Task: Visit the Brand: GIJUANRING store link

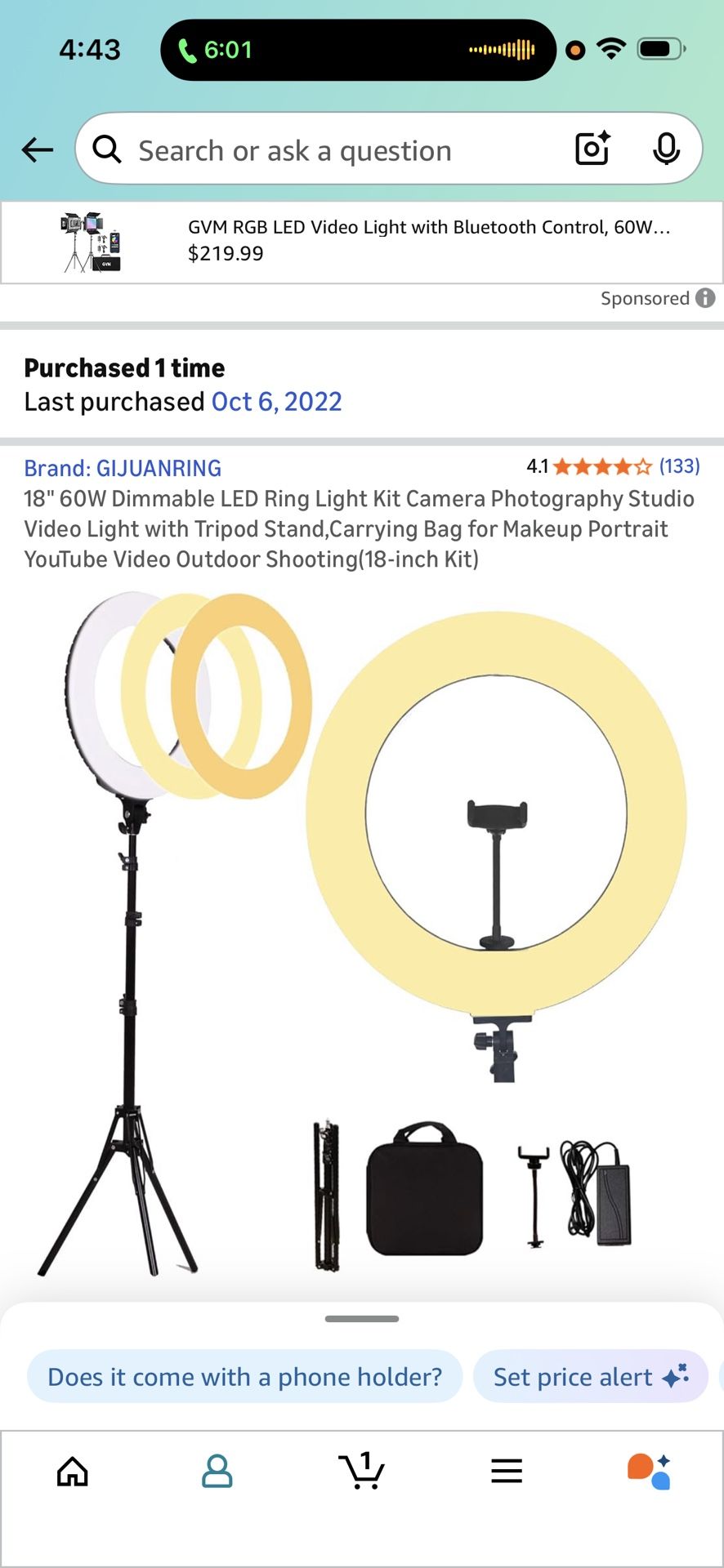Action: point(123,468)
